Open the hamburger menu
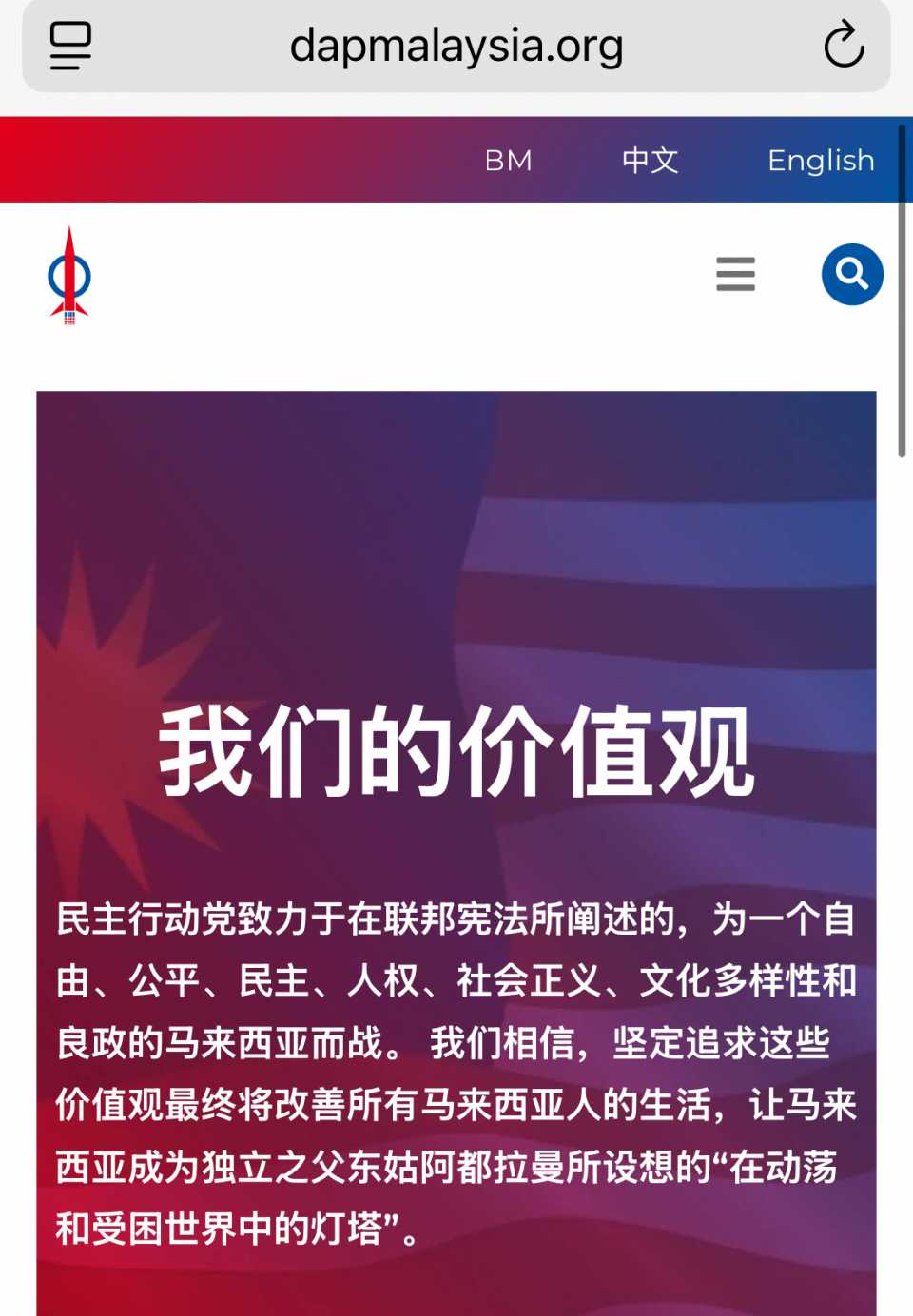Image resolution: width=913 pixels, height=1316 pixels. (x=735, y=275)
